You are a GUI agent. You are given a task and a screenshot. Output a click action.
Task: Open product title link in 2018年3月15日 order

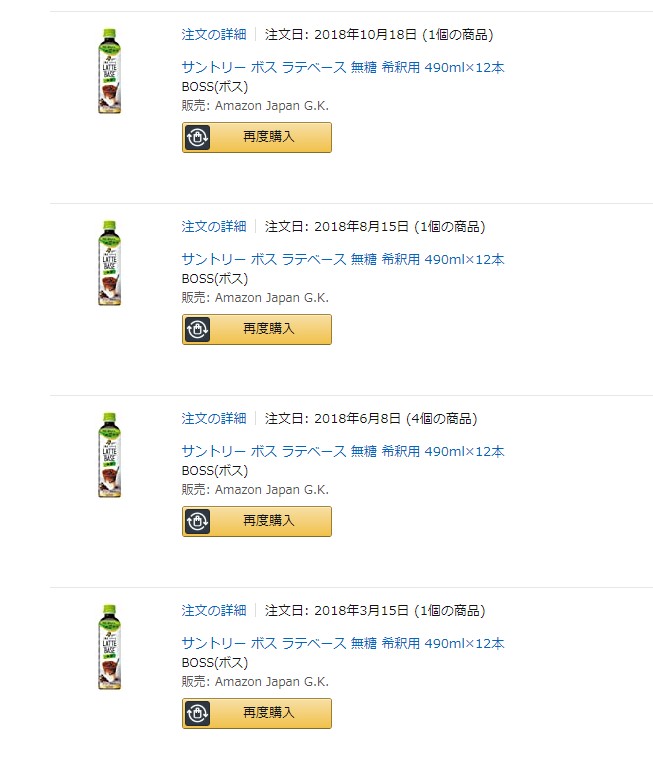(x=343, y=643)
